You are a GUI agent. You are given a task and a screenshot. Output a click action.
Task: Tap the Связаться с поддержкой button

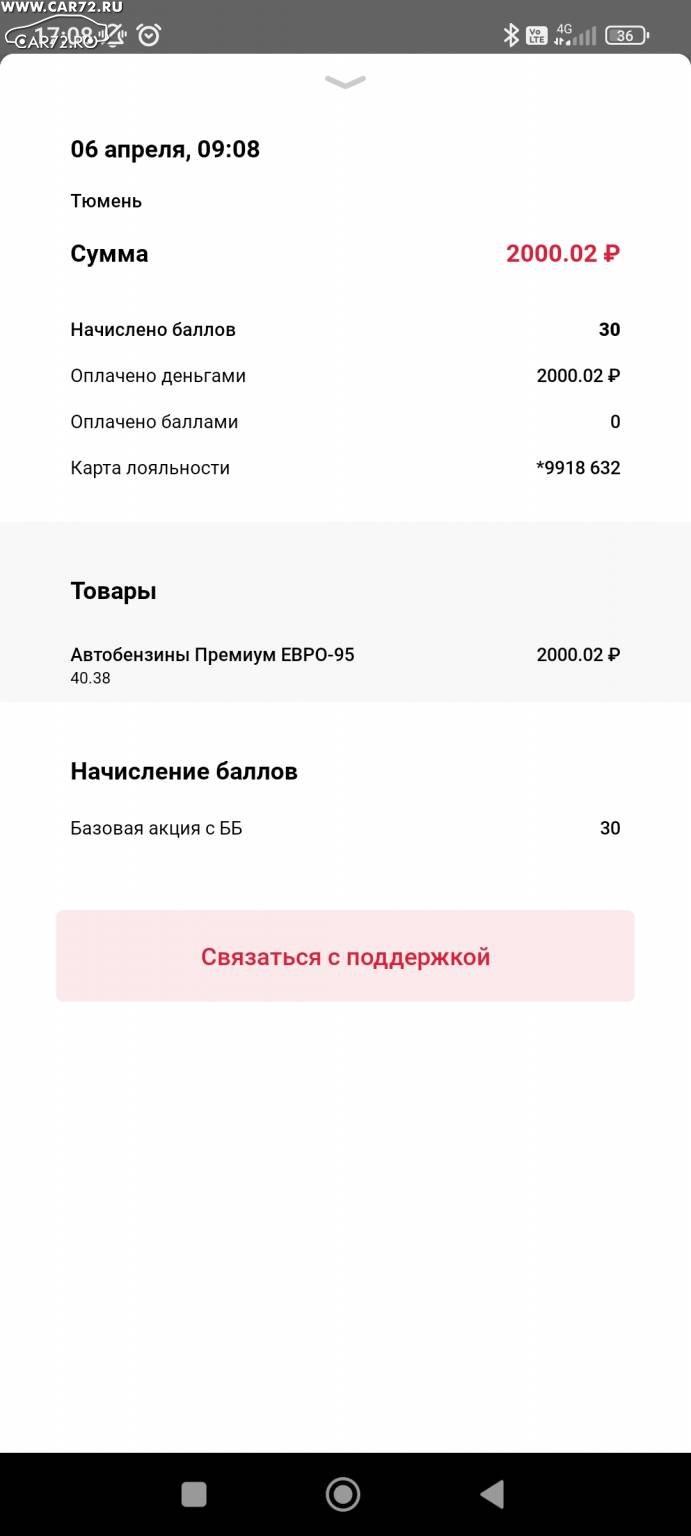click(345, 956)
